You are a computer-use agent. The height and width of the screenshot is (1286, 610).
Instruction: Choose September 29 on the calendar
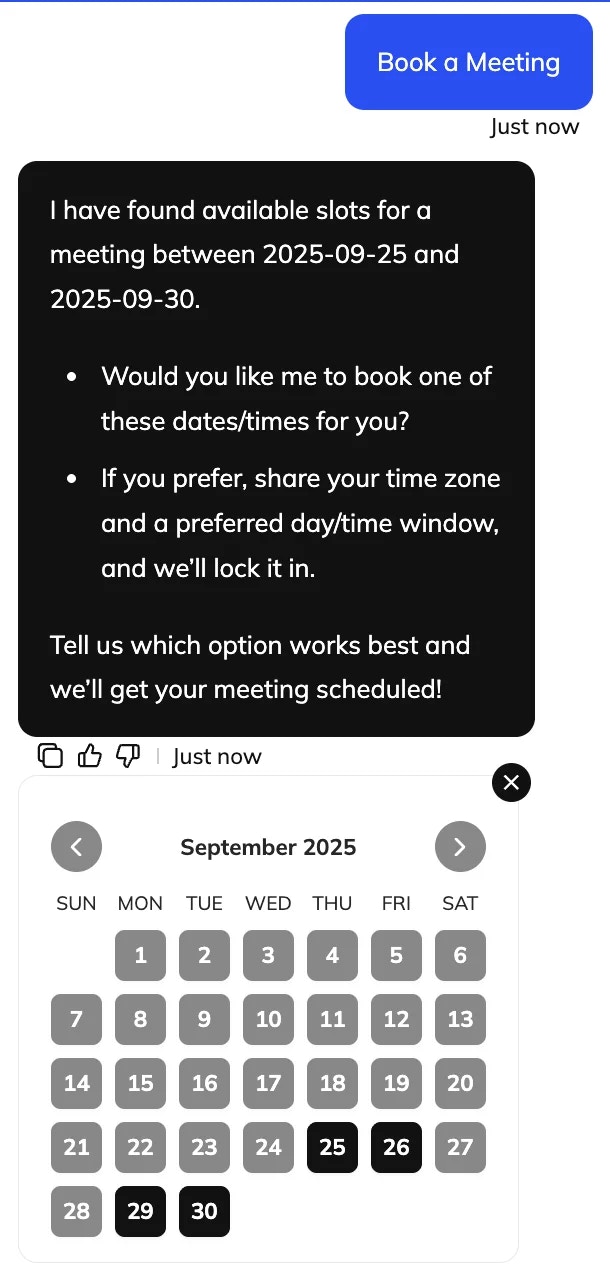coord(140,1211)
